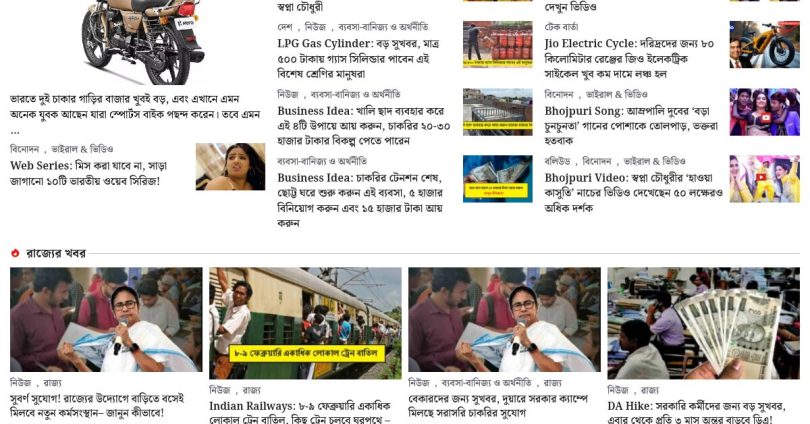This screenshot has width=810, height=424.
Task: Open the electric cycle photo thumbnail
Action: 764,45
